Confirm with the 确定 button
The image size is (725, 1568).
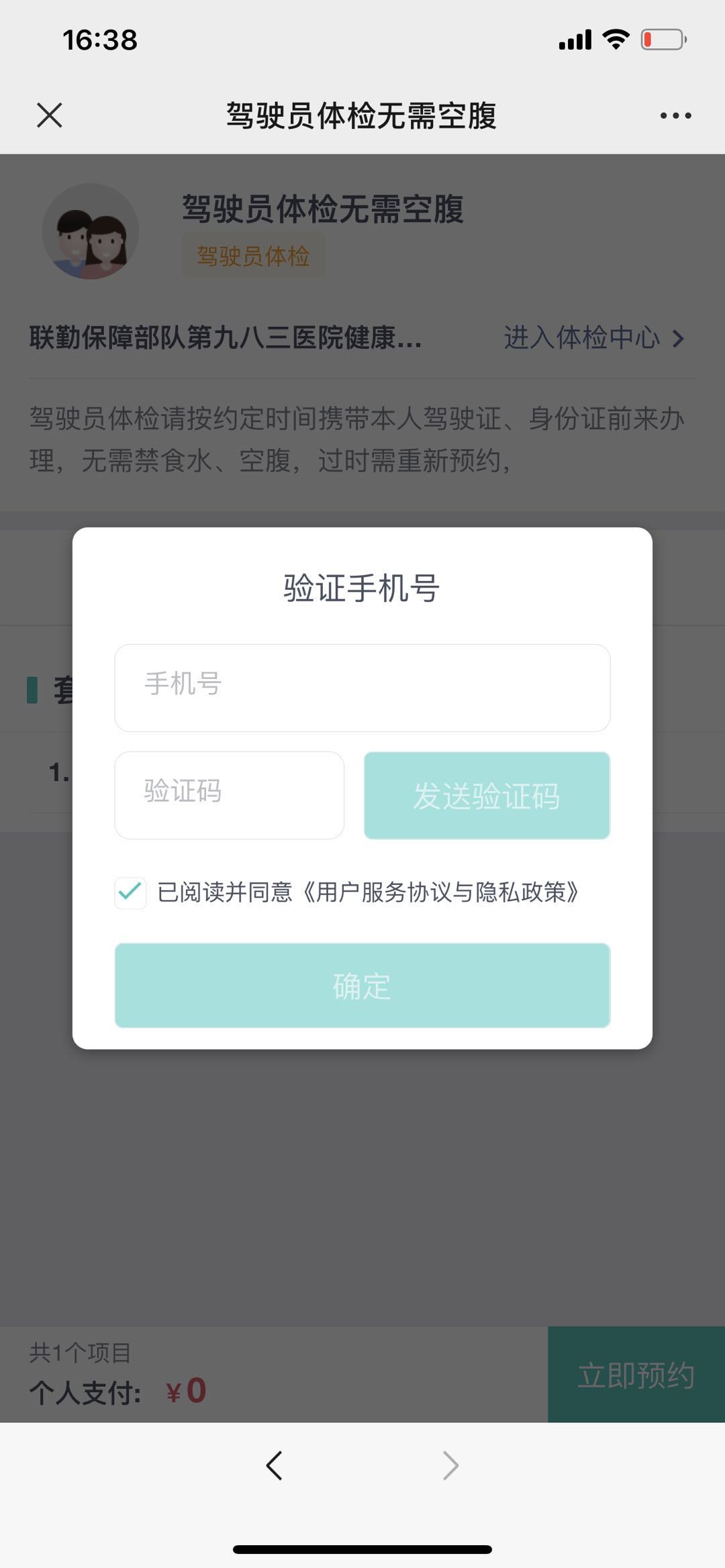point(362,985)
